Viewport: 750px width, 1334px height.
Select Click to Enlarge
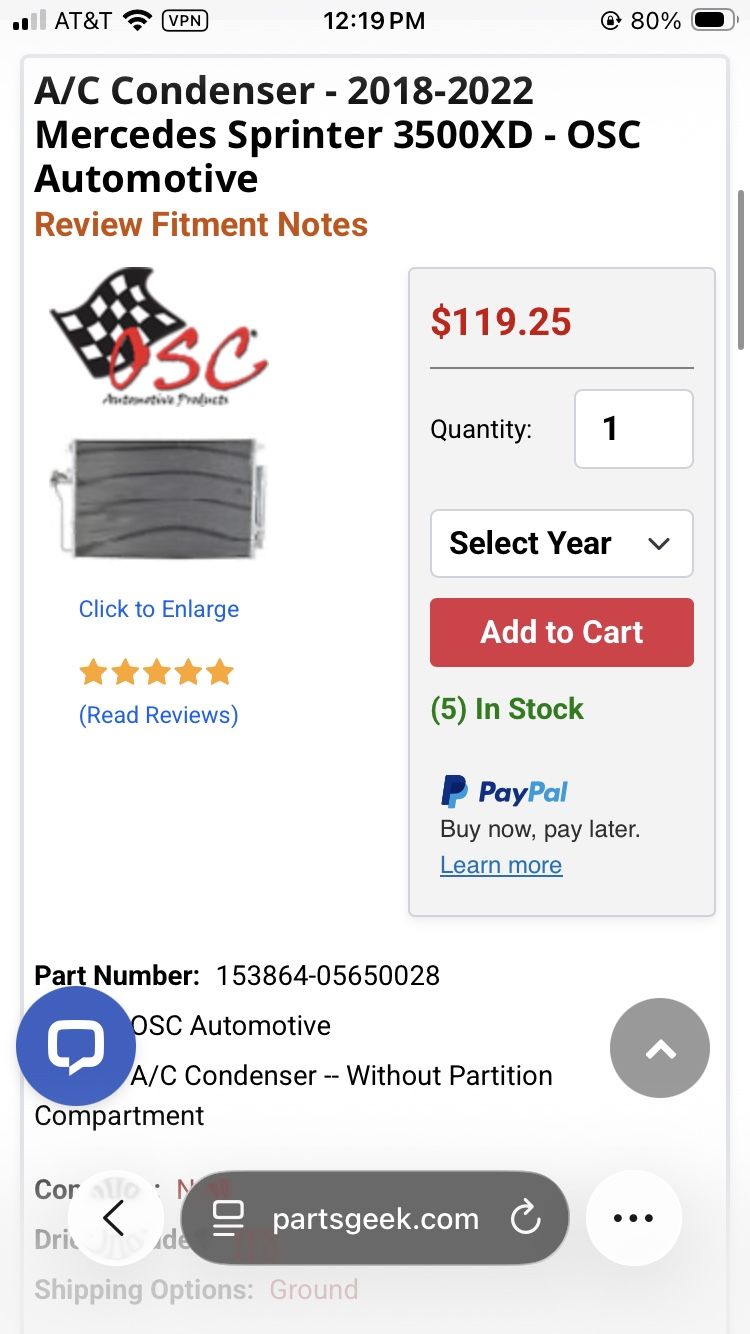[x=158, y=609]
